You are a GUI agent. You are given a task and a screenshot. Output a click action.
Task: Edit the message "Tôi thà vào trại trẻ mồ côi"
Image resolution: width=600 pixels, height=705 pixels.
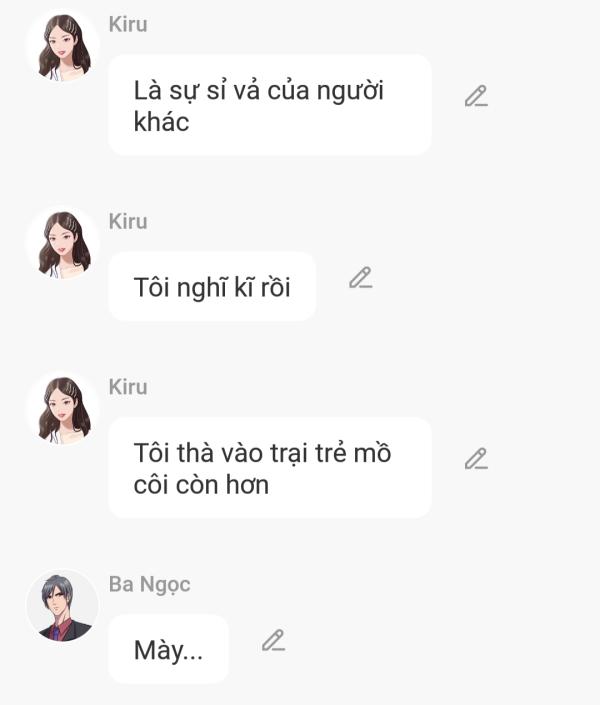(x=476, y=459)
